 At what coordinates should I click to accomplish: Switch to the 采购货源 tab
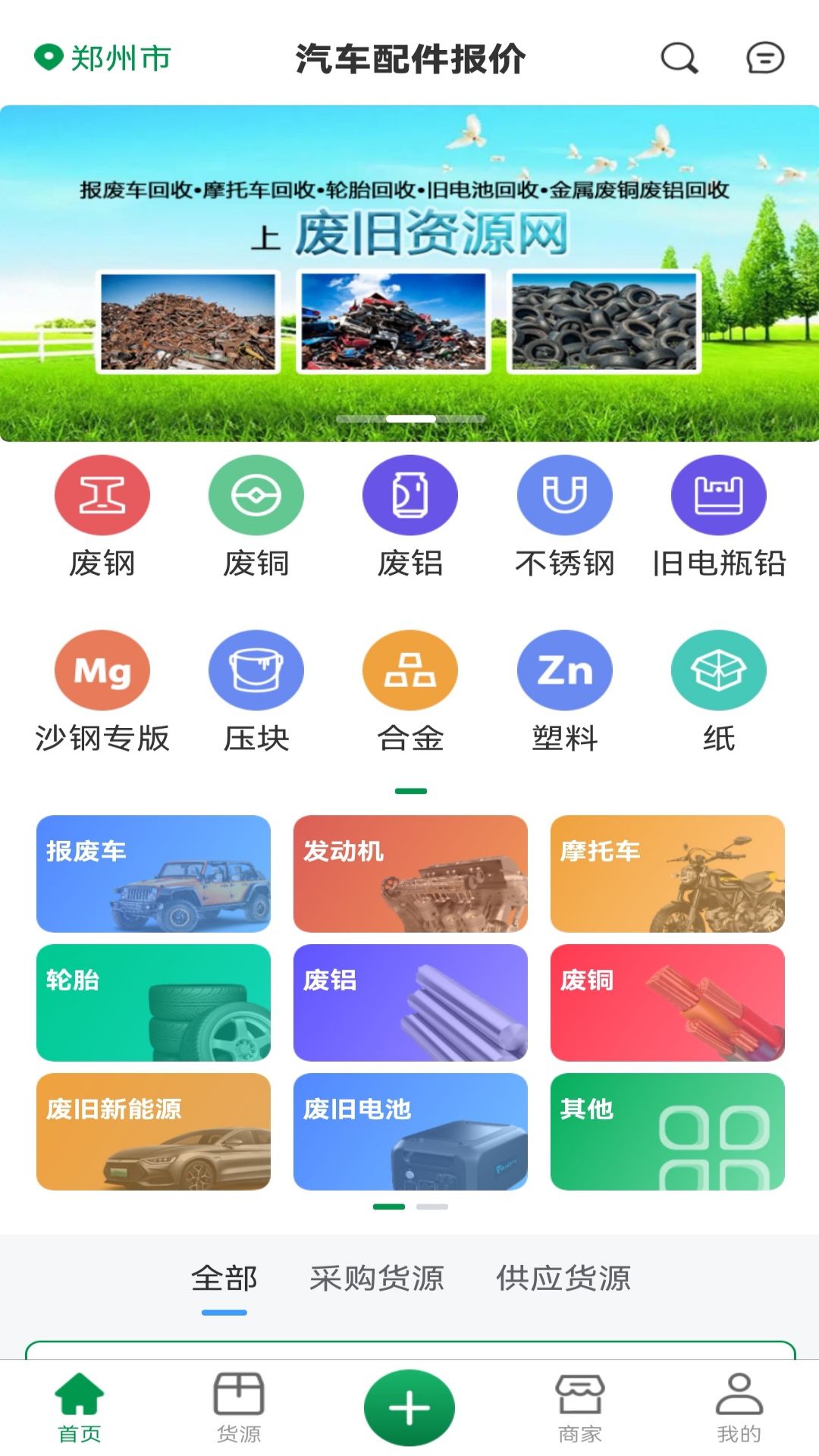click(377, 1276)
